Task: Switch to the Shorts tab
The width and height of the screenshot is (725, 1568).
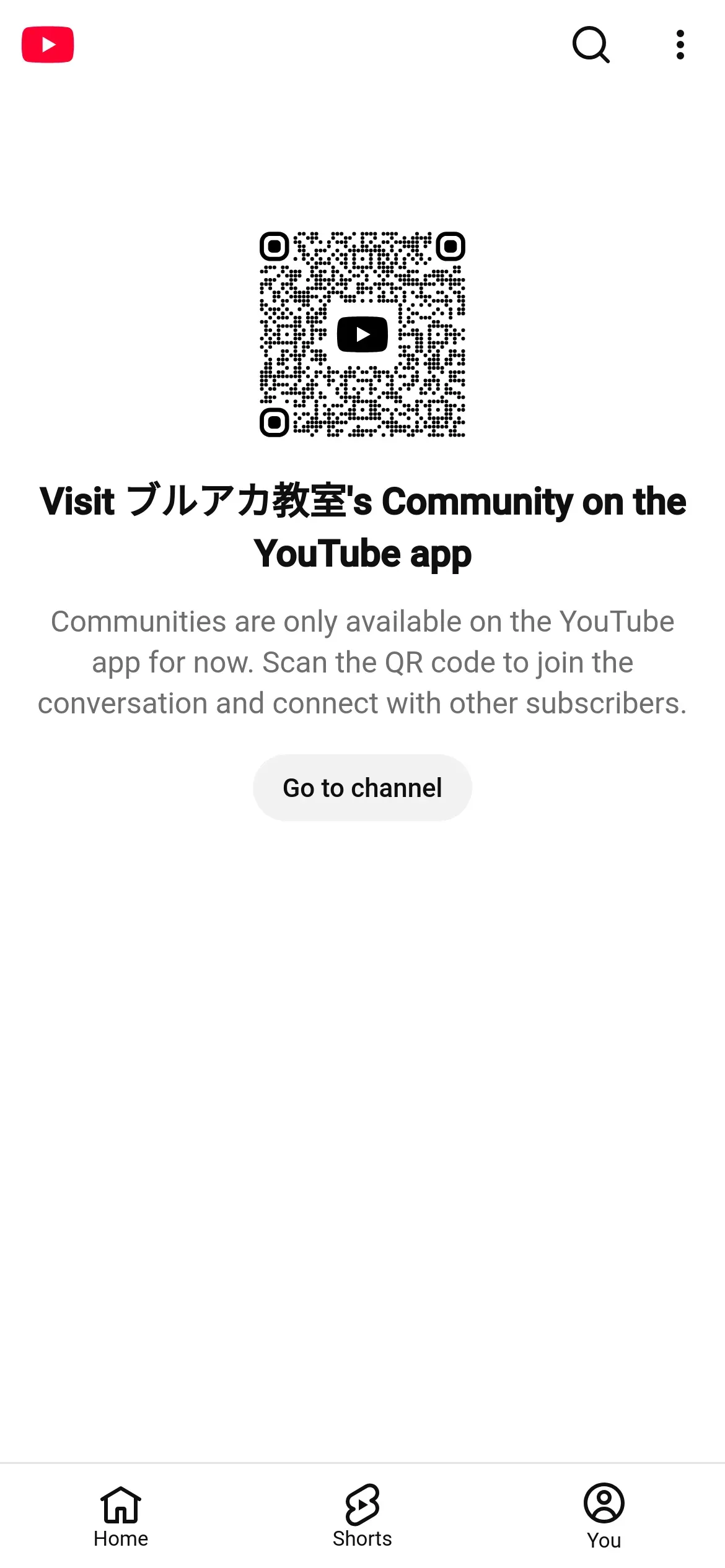Action: point(362,1515)
